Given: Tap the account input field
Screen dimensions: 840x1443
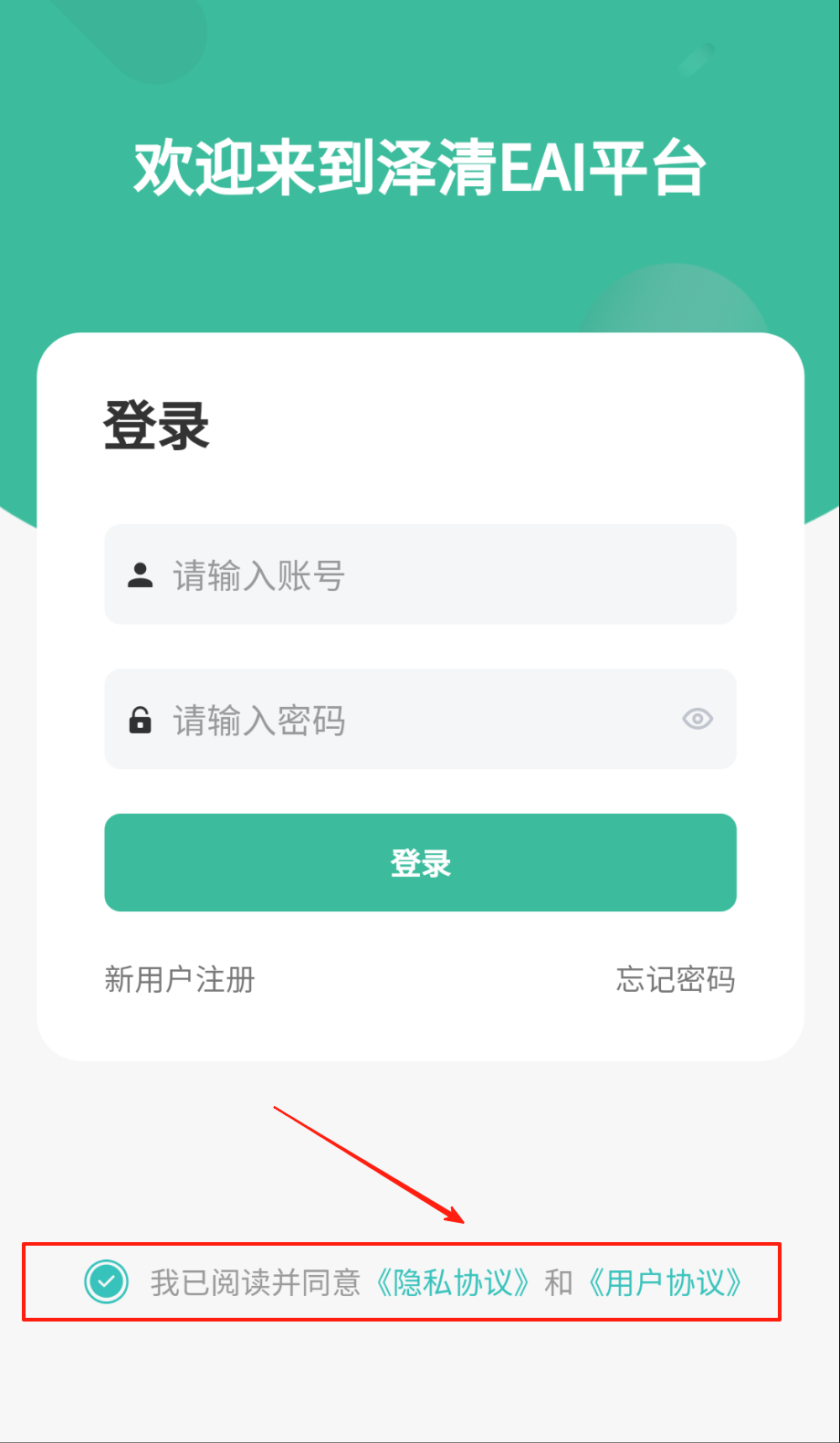Looking at the screenshot, I should [420, 574].
